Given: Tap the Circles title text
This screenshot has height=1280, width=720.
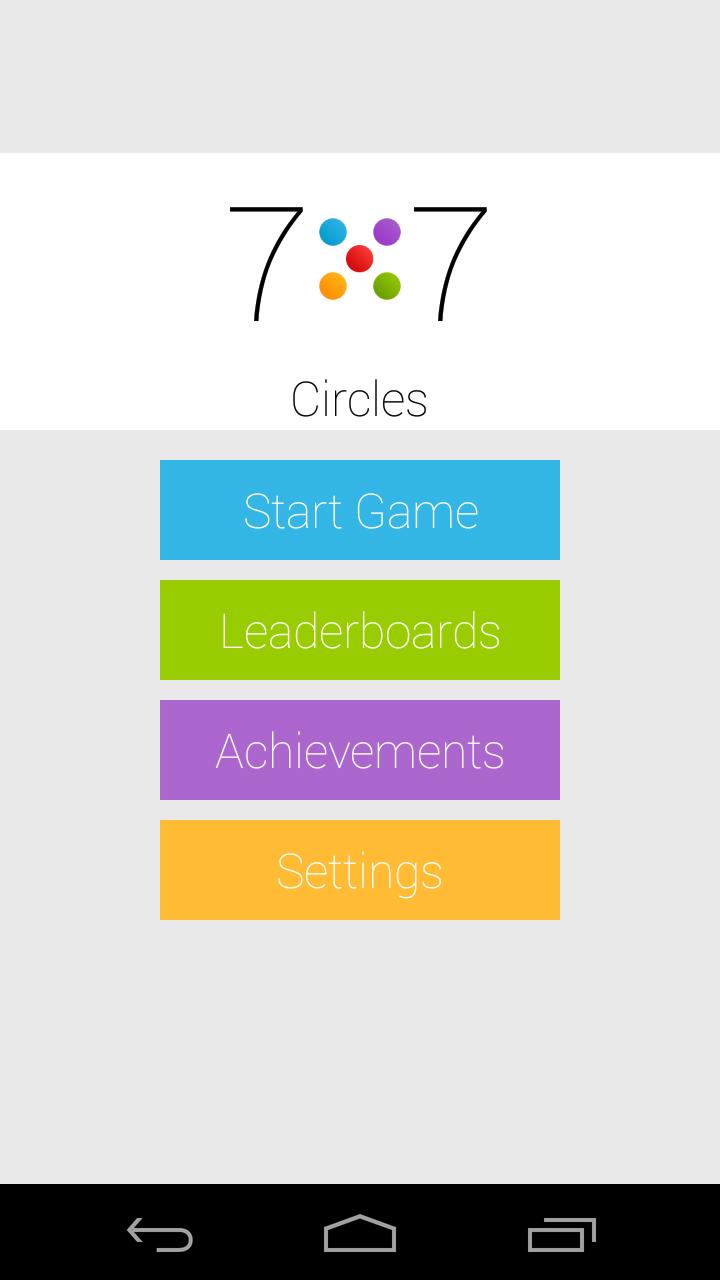Looking at the screenshot, I should [359, 398].
